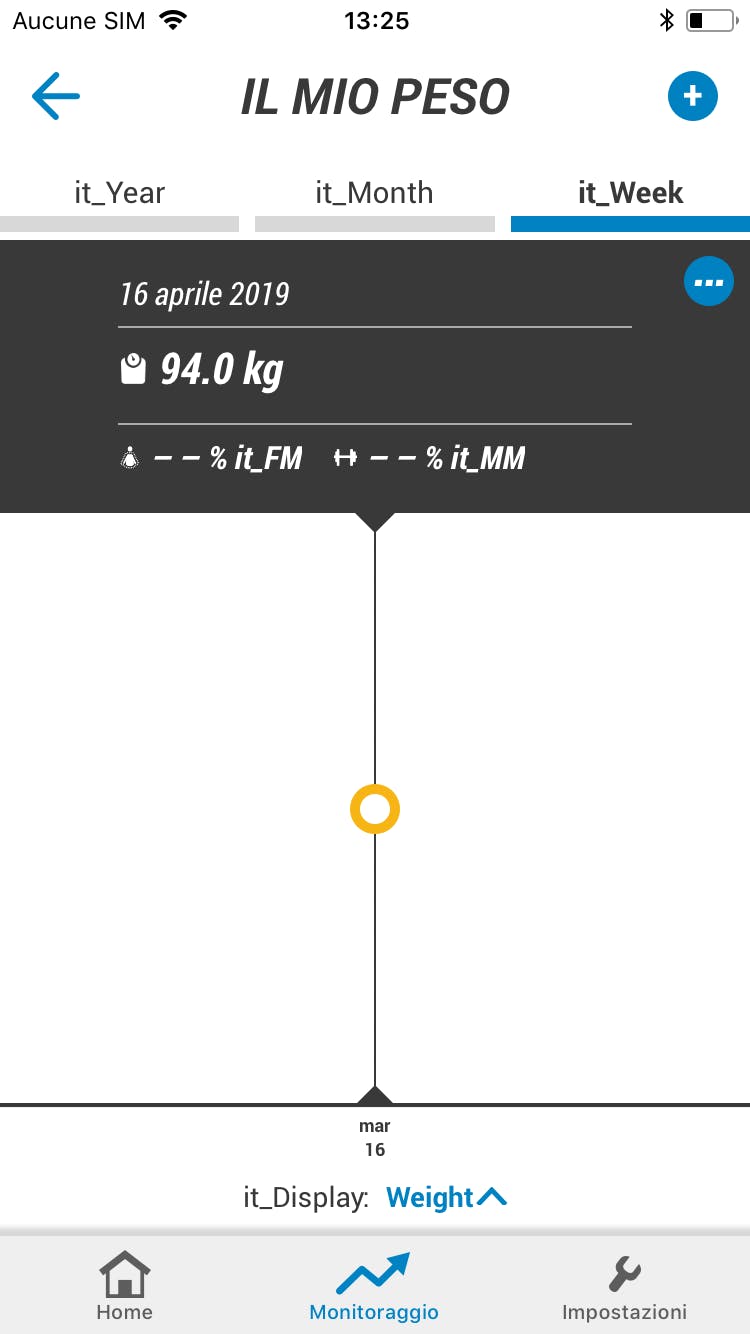Viewport: 750px width, 1334px height.
Task: Open the Home tab
Action: pos(125,1286)
